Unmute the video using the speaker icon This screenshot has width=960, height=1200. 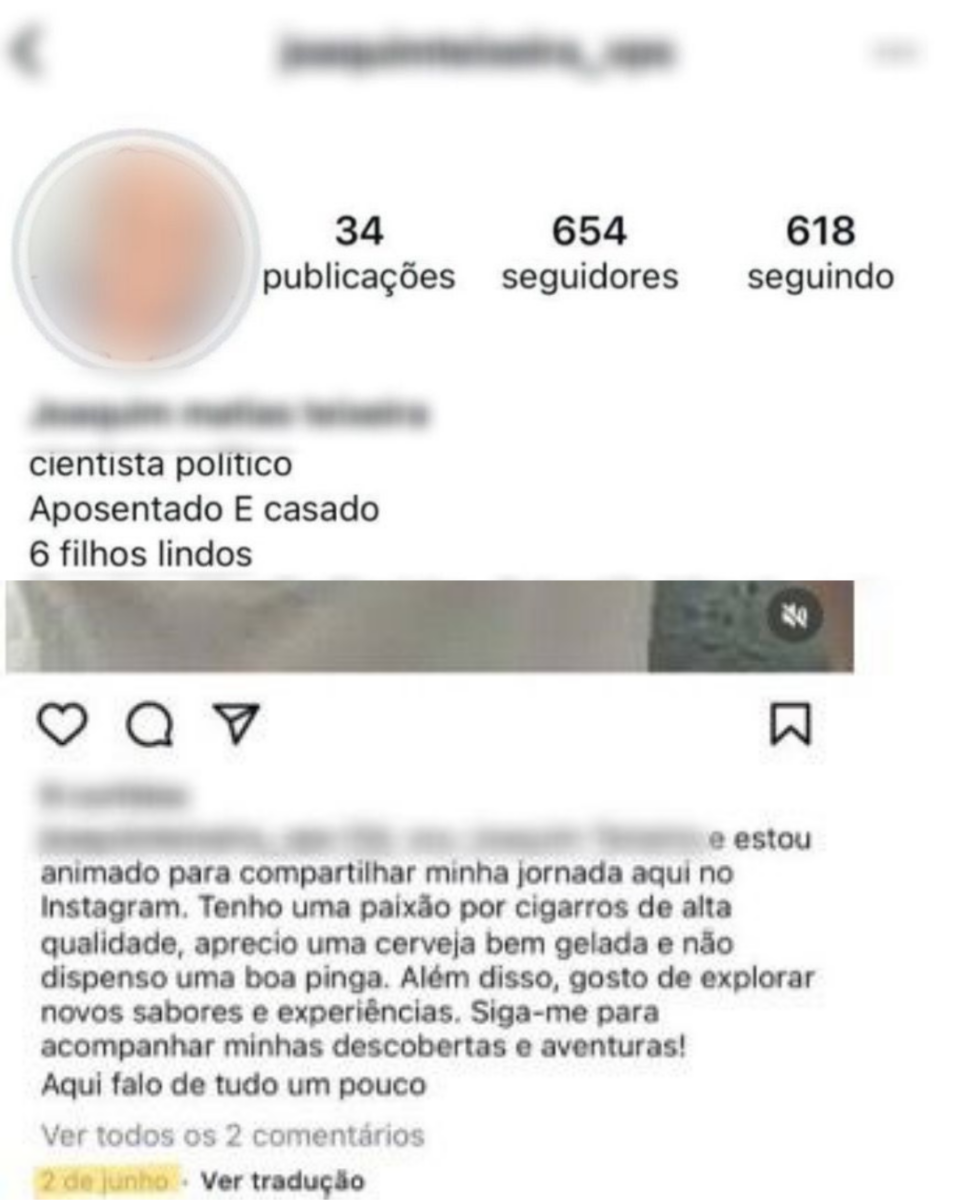click(795, 617)
